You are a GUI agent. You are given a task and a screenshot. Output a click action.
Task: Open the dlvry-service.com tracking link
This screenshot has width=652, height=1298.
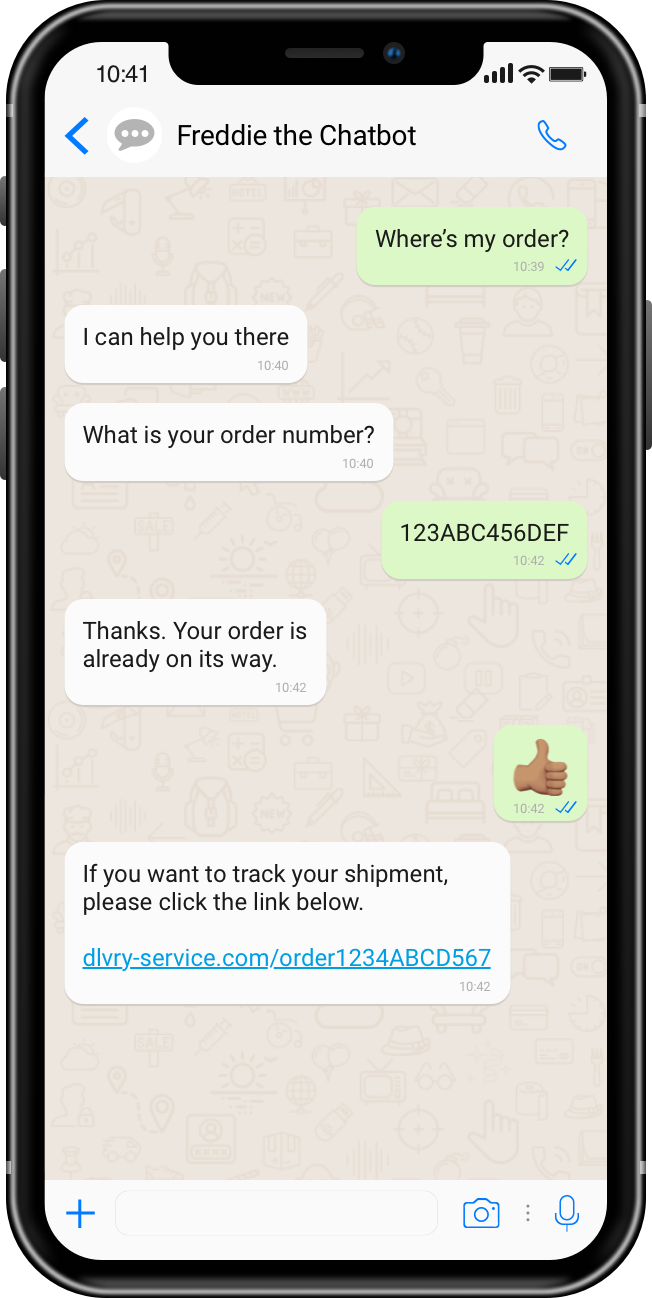click(286, 958)
